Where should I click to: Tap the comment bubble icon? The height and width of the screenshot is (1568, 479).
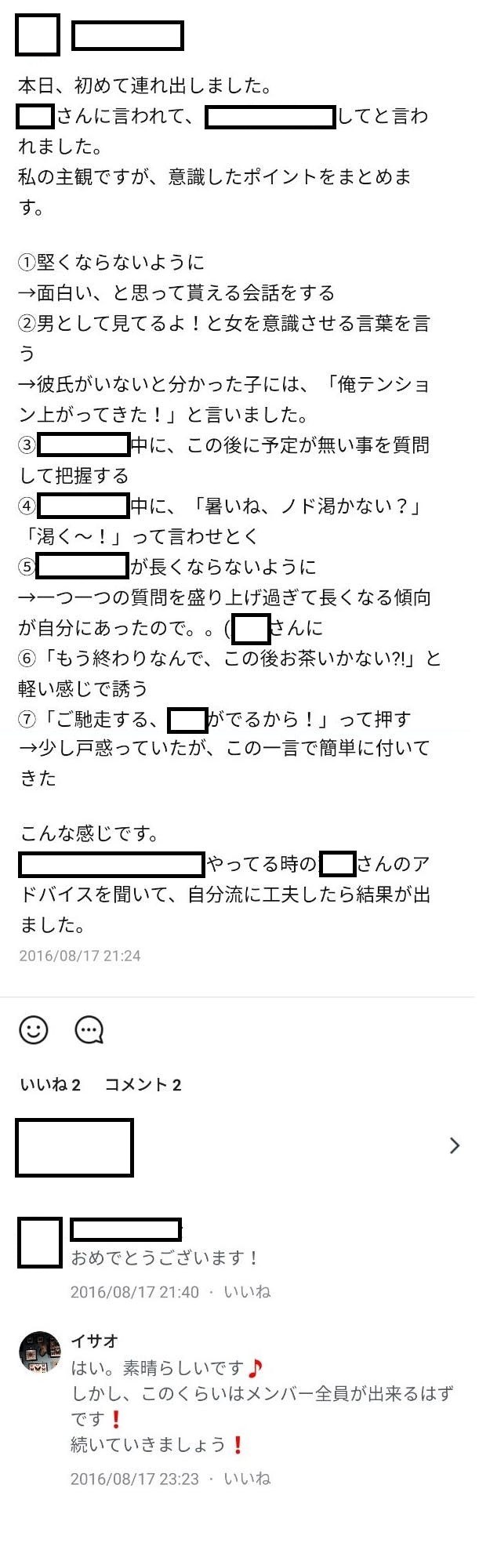[x=89, y=1029]
